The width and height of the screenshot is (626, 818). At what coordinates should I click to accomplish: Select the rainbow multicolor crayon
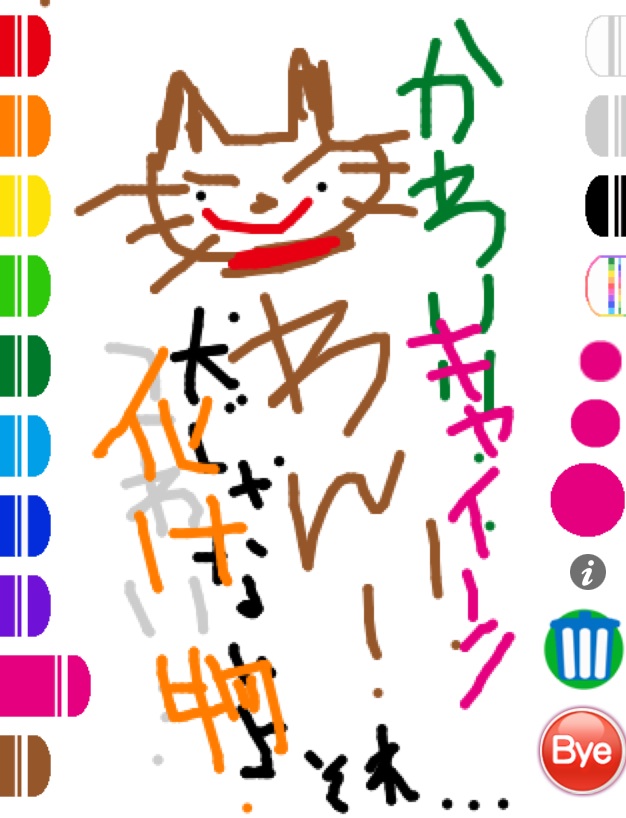point(606,286)
